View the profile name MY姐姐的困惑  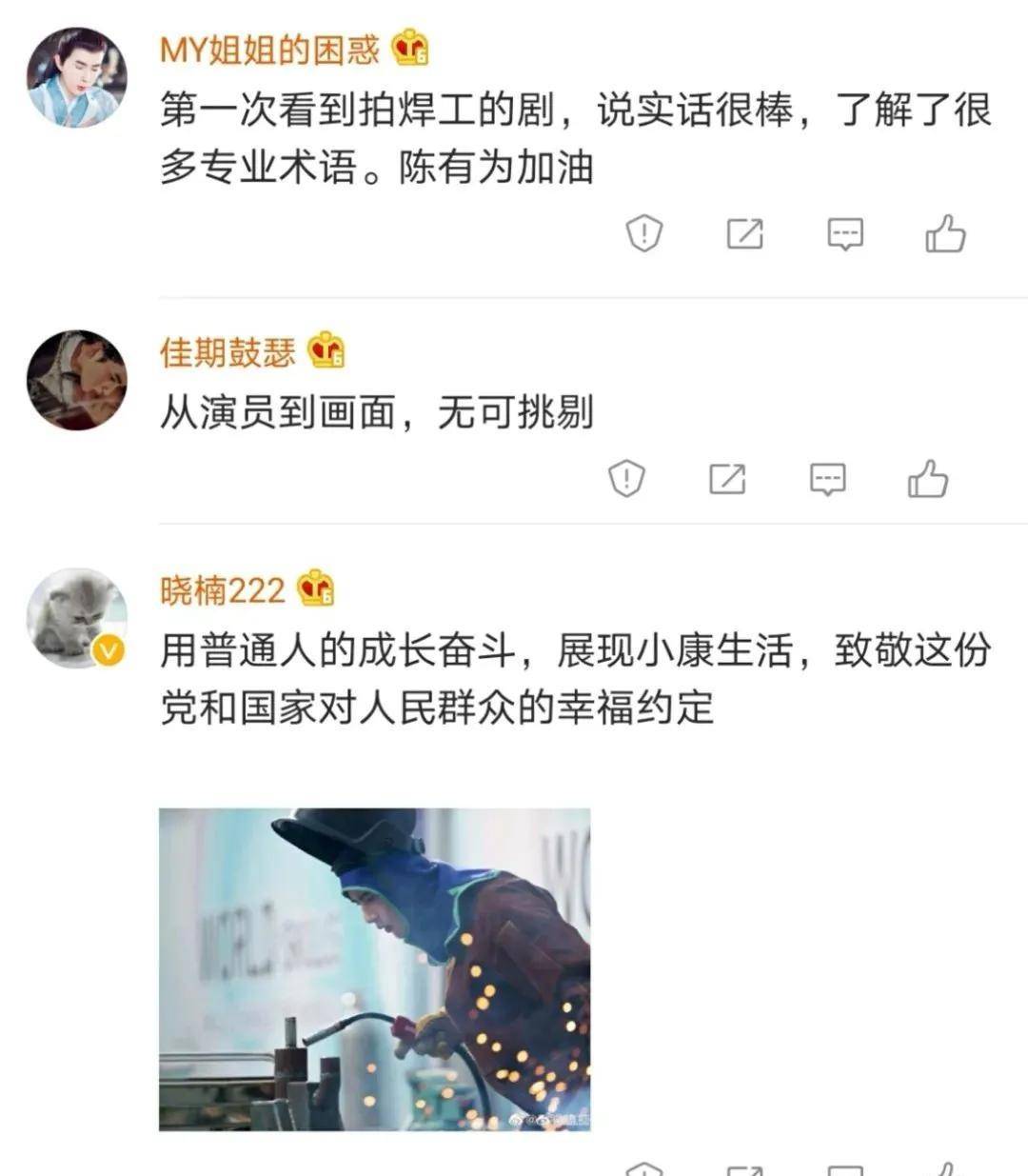269,50
